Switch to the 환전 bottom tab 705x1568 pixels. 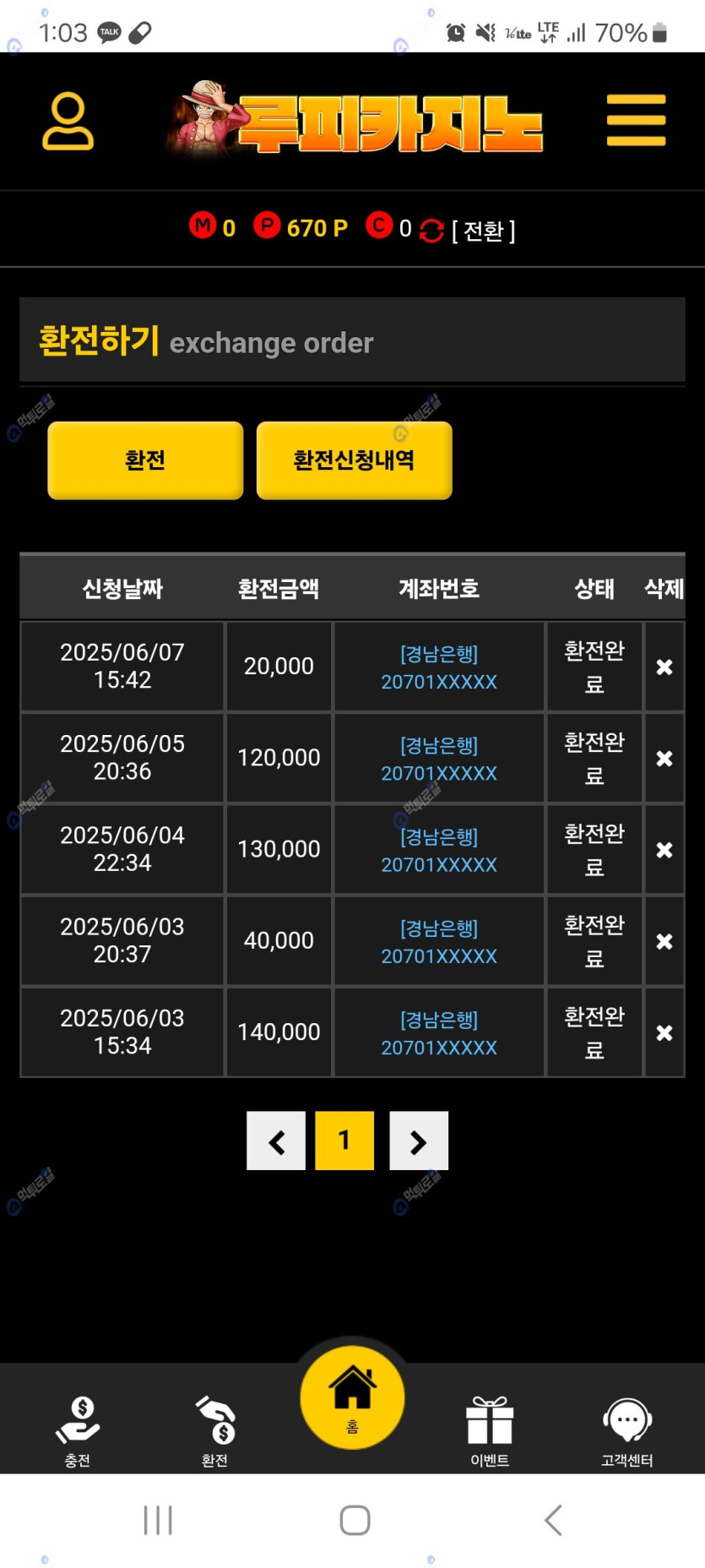pos(214,1431)
